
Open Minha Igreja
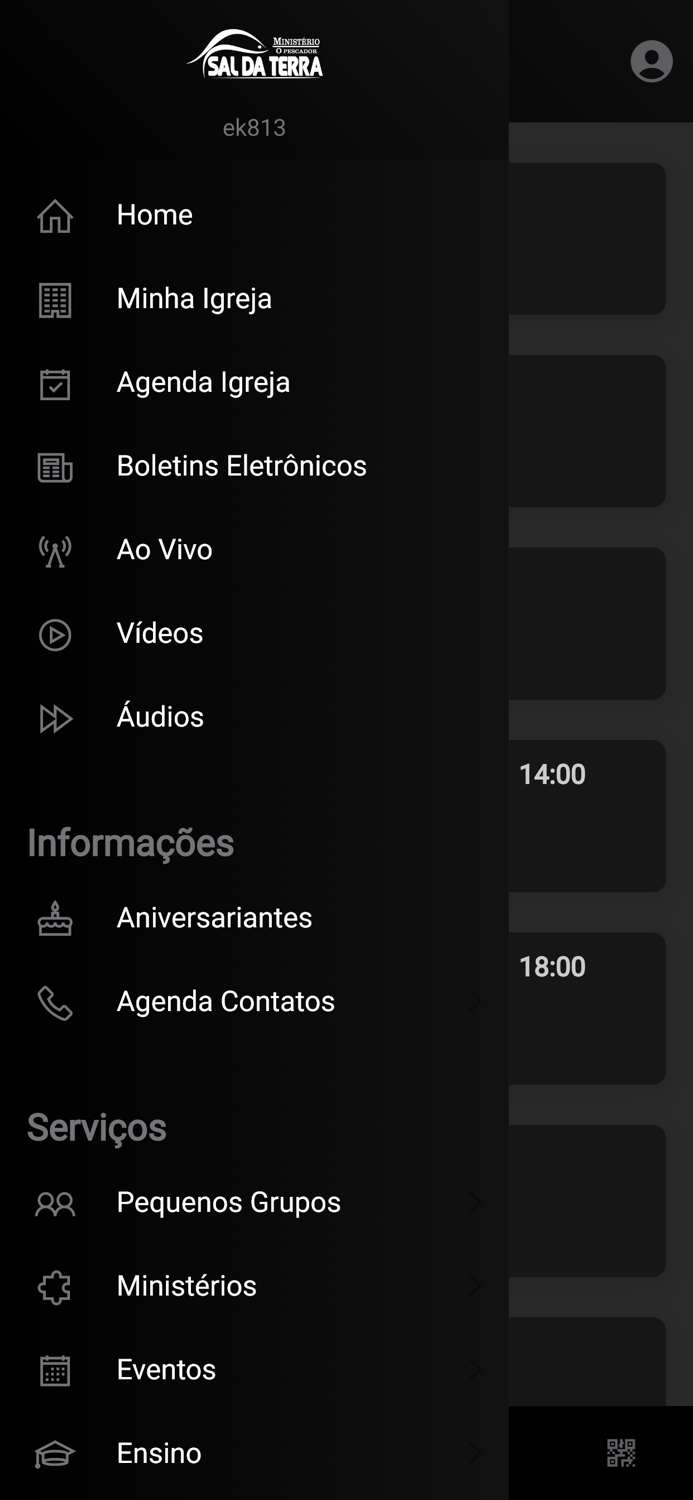tap(194, 299)
